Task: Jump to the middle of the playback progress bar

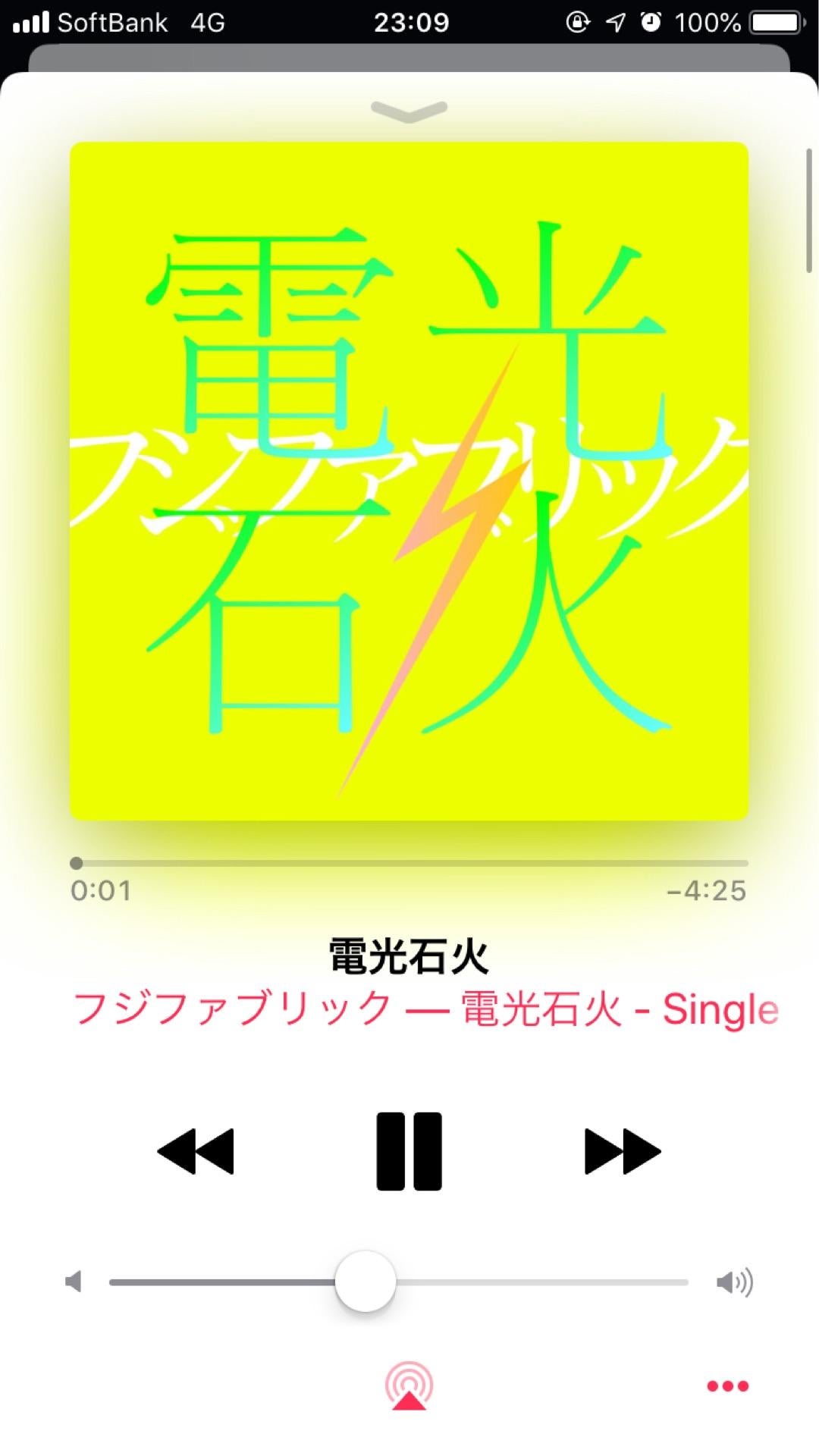Action: [409, 863]
